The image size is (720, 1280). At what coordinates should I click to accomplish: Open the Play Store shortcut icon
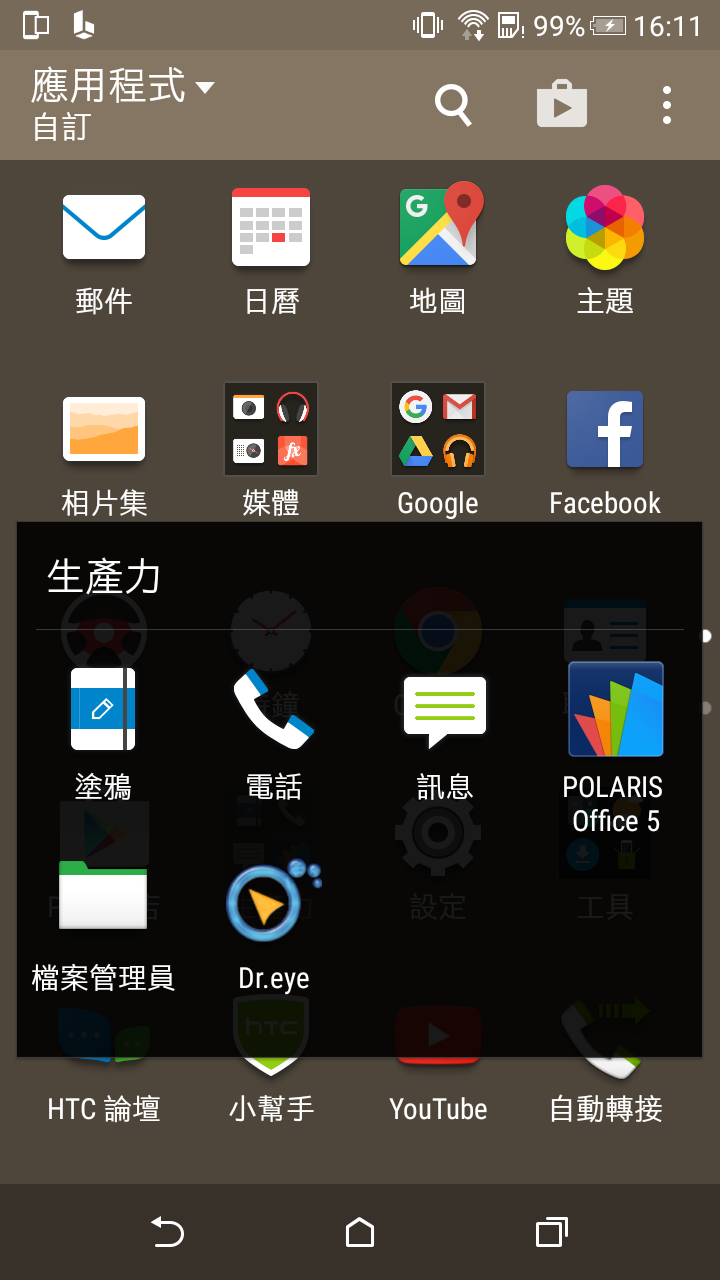point(561,105)
